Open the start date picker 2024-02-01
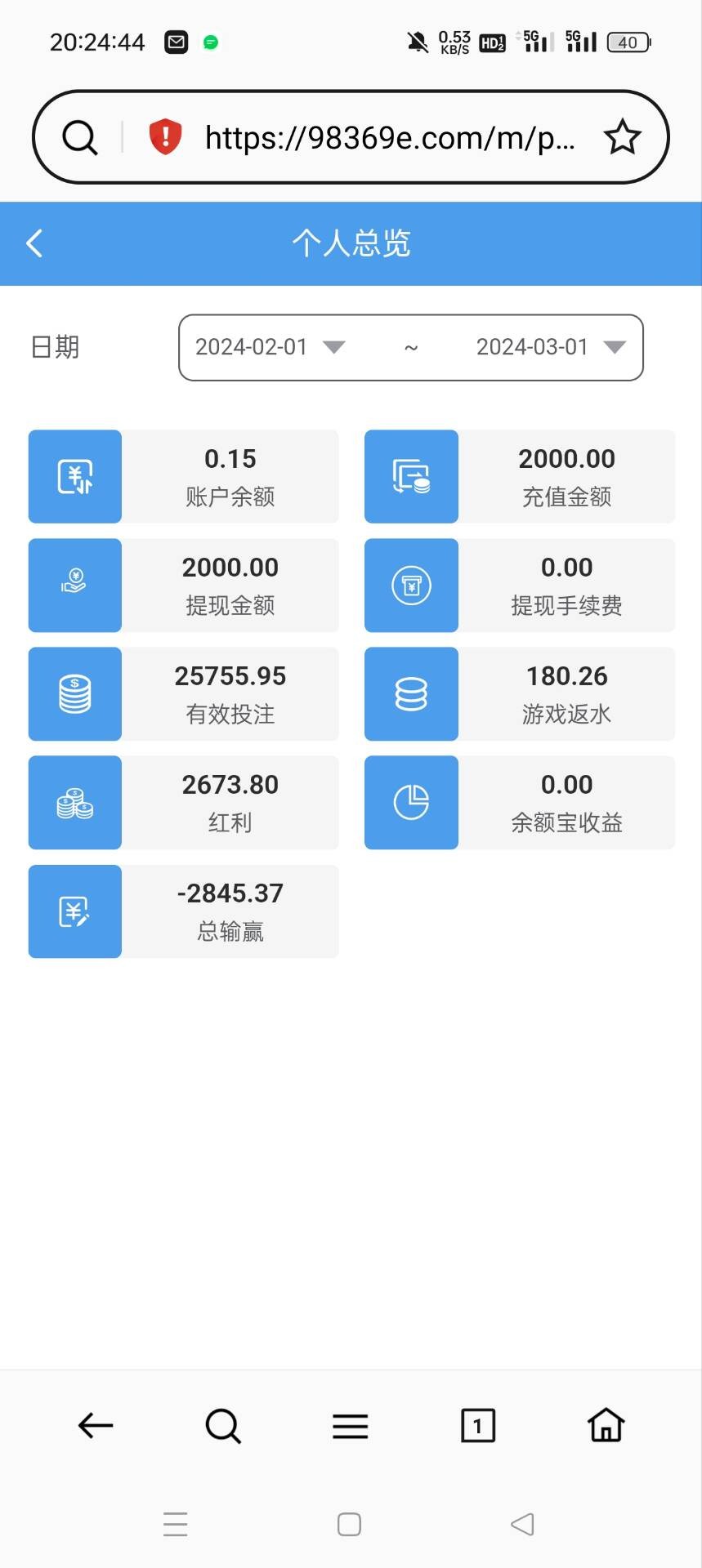702x1568 pixels. point(270,347)
